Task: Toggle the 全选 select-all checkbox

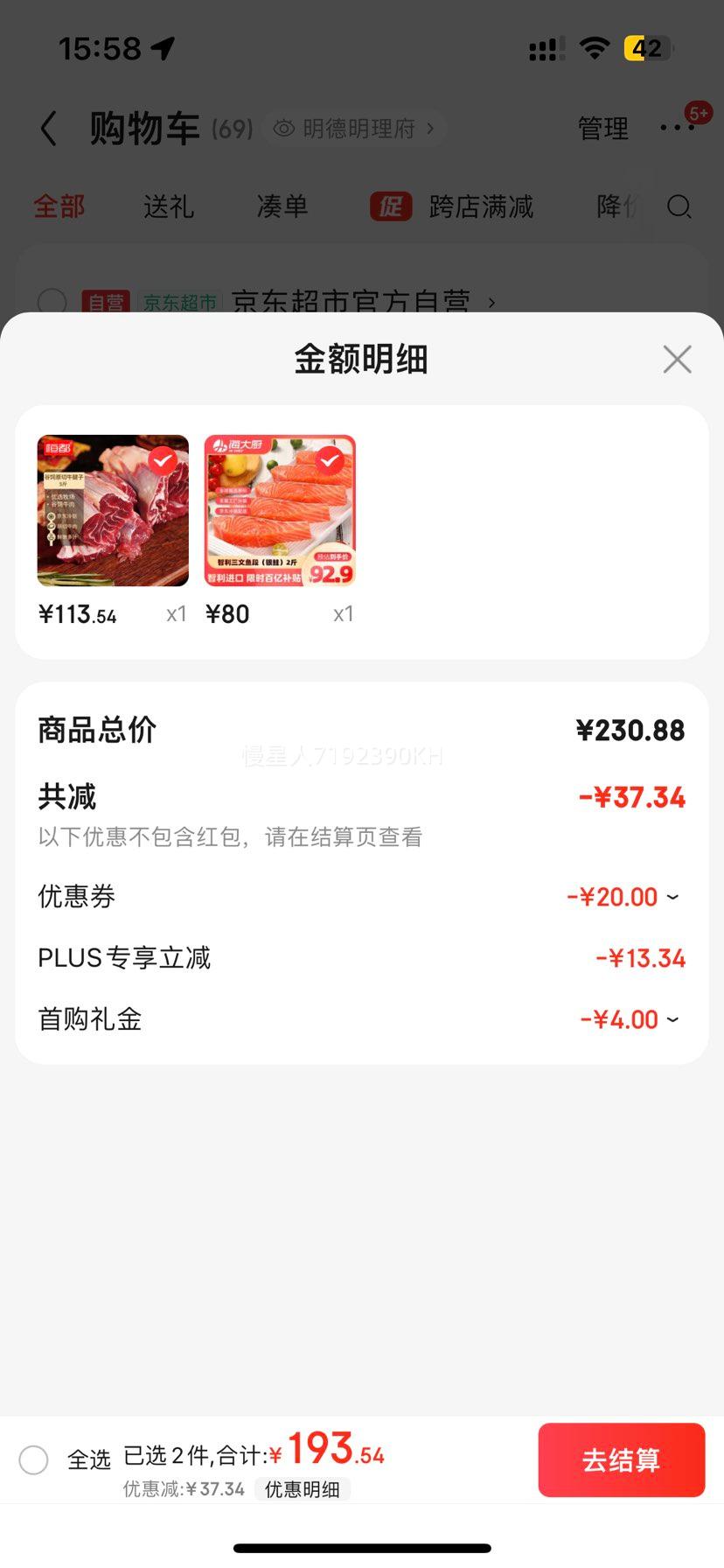Action: tap(33, 1459)
